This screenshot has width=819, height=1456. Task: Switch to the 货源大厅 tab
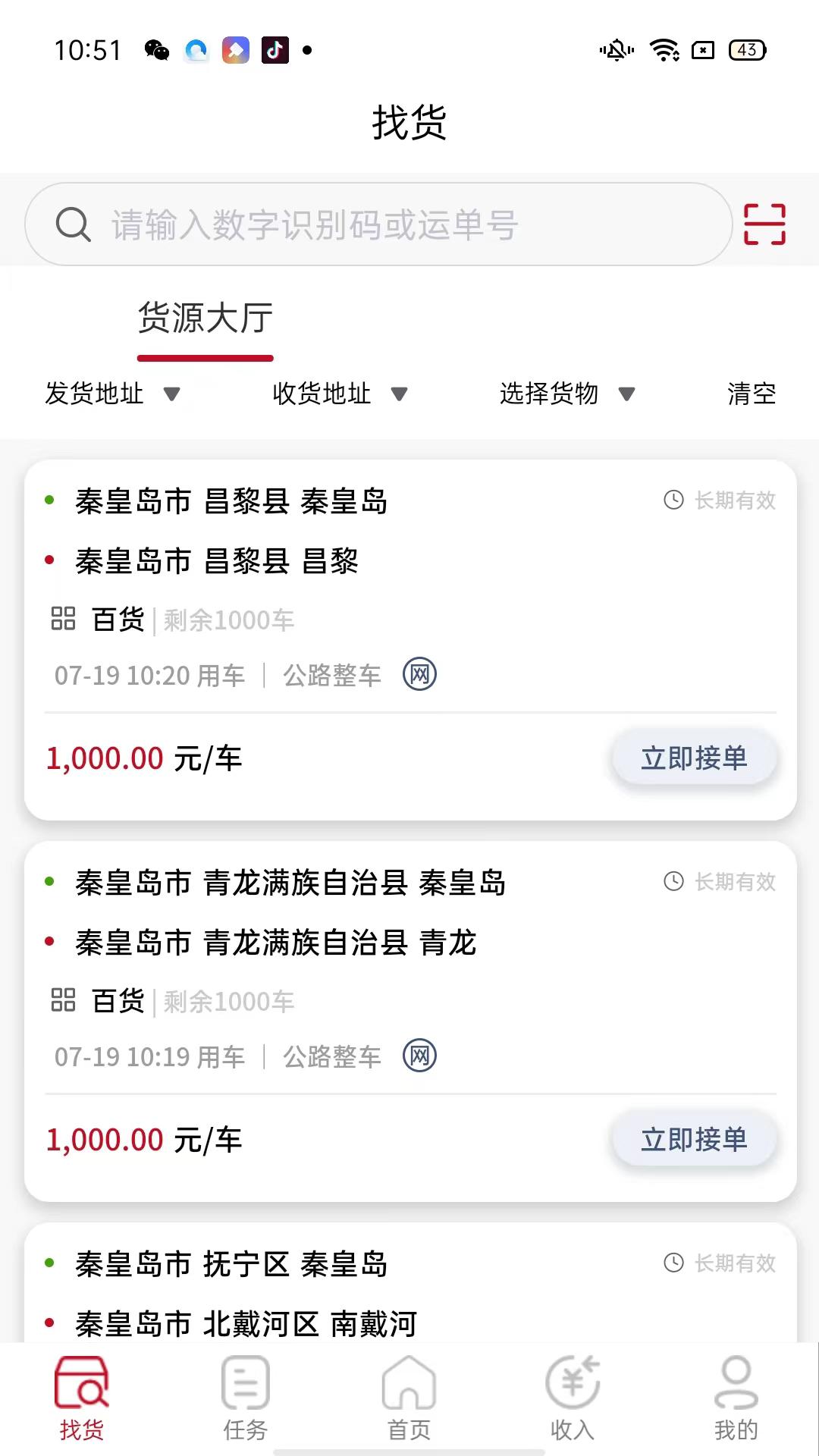205,320
